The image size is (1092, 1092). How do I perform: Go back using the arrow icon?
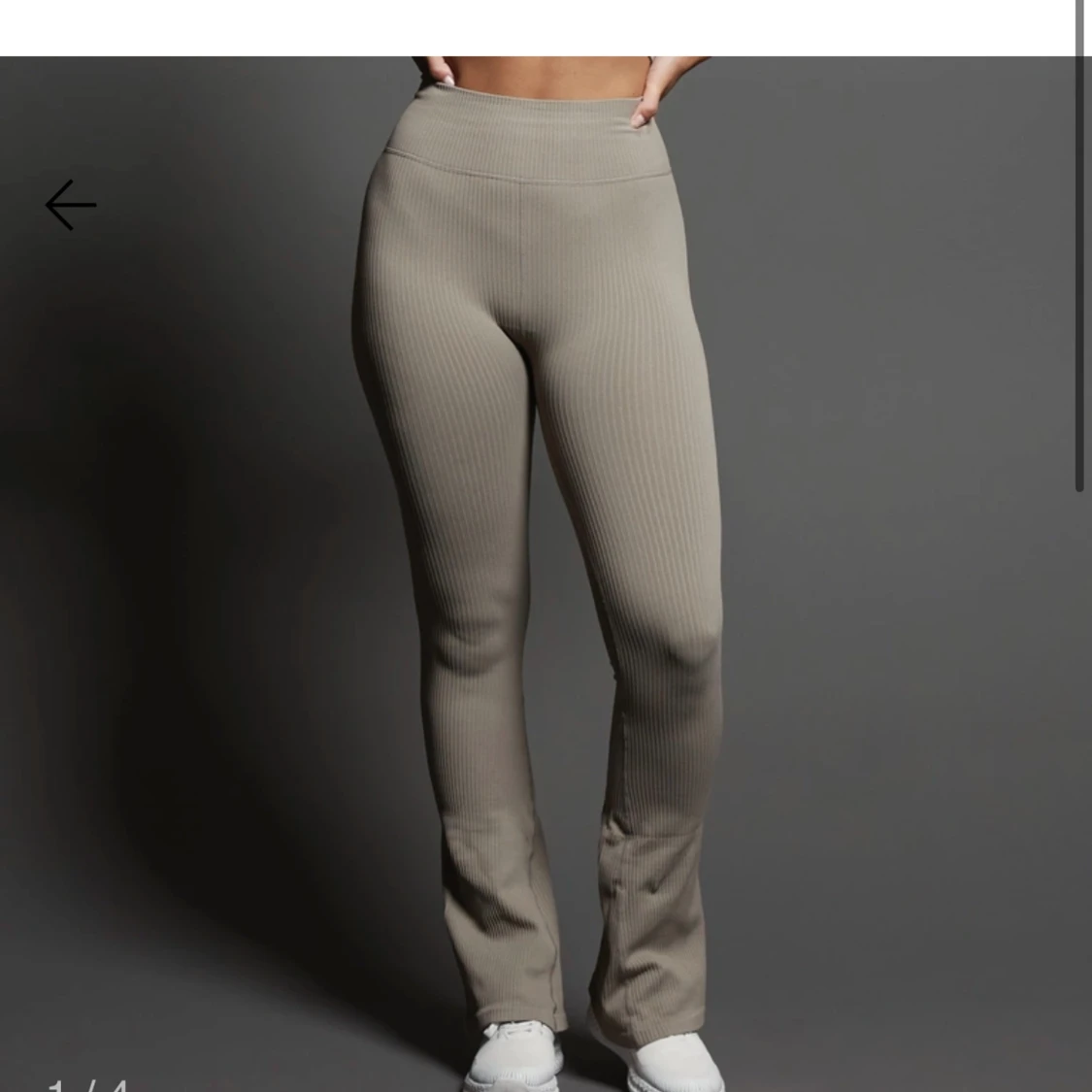coord(71,205)
